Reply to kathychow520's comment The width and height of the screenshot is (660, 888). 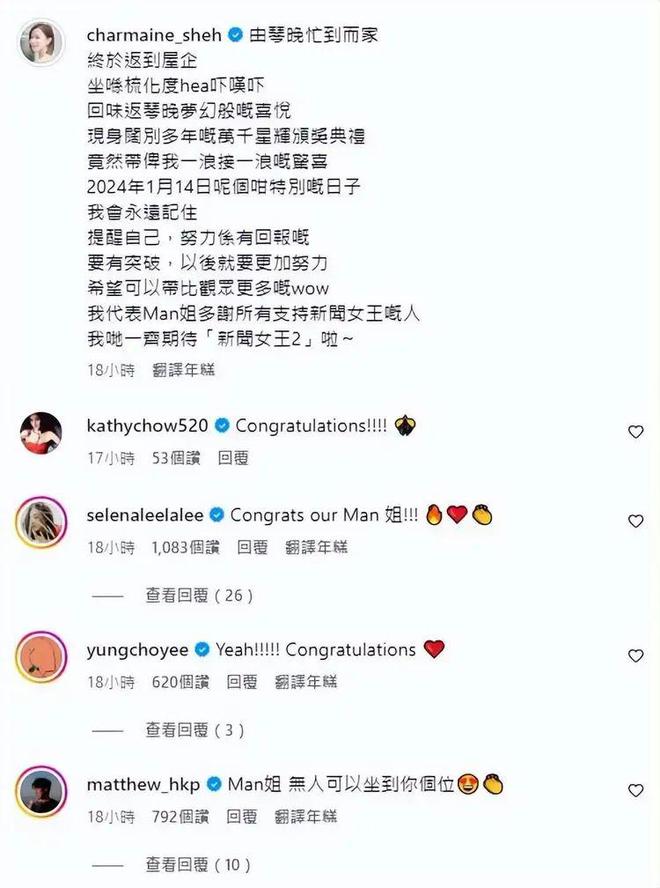click(x=233, y=458)
